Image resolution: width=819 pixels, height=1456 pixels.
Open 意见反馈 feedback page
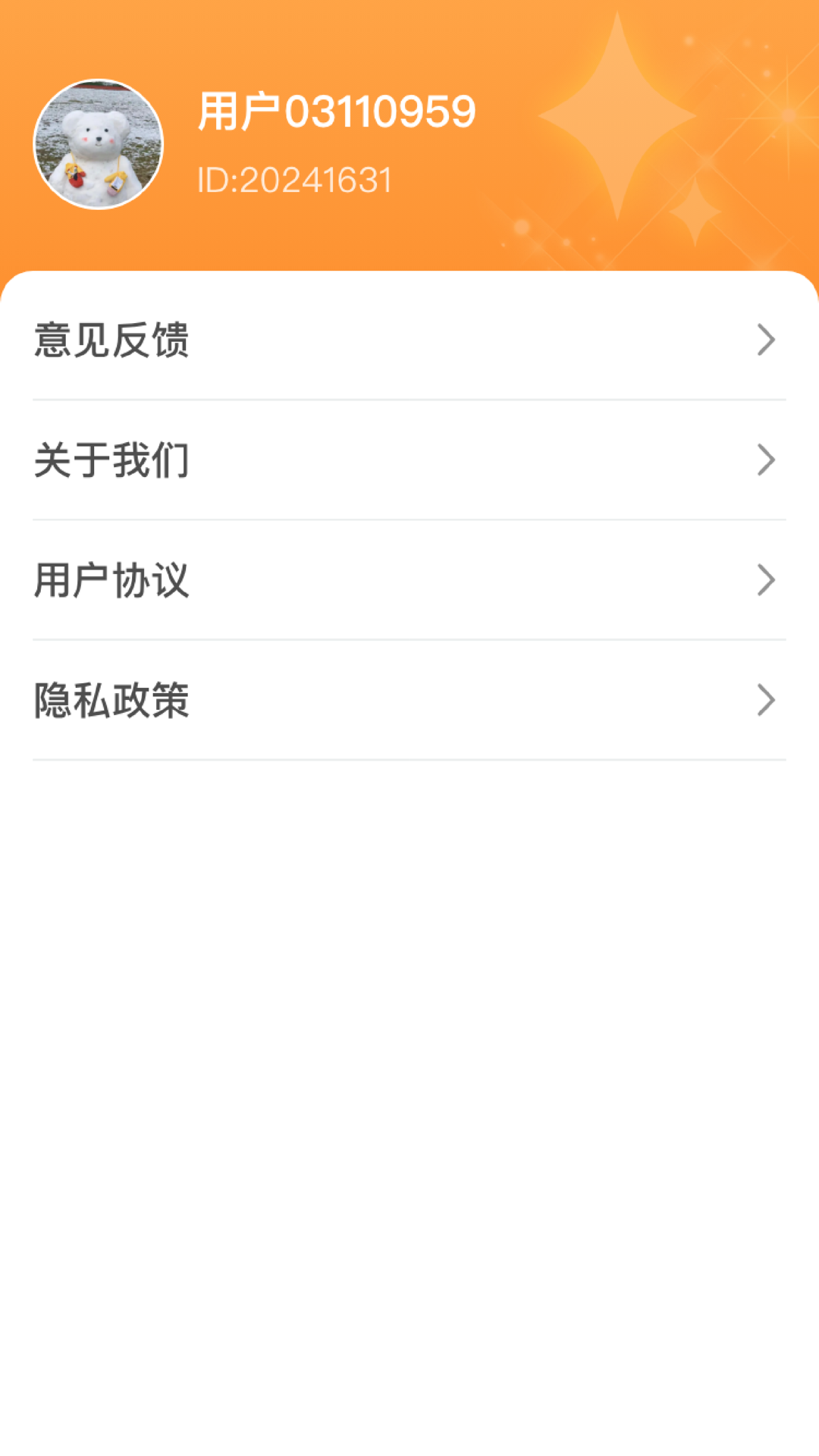tap(111, 340)
